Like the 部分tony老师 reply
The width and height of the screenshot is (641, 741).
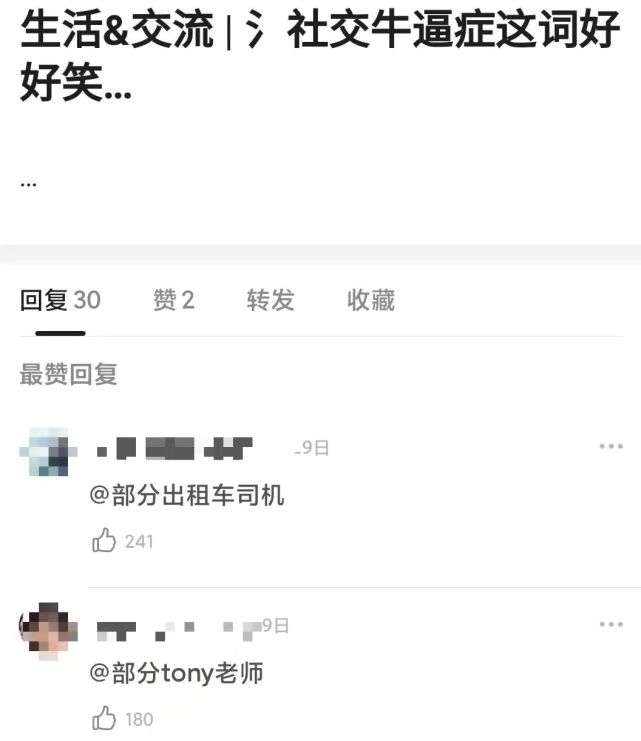[105, 718]
